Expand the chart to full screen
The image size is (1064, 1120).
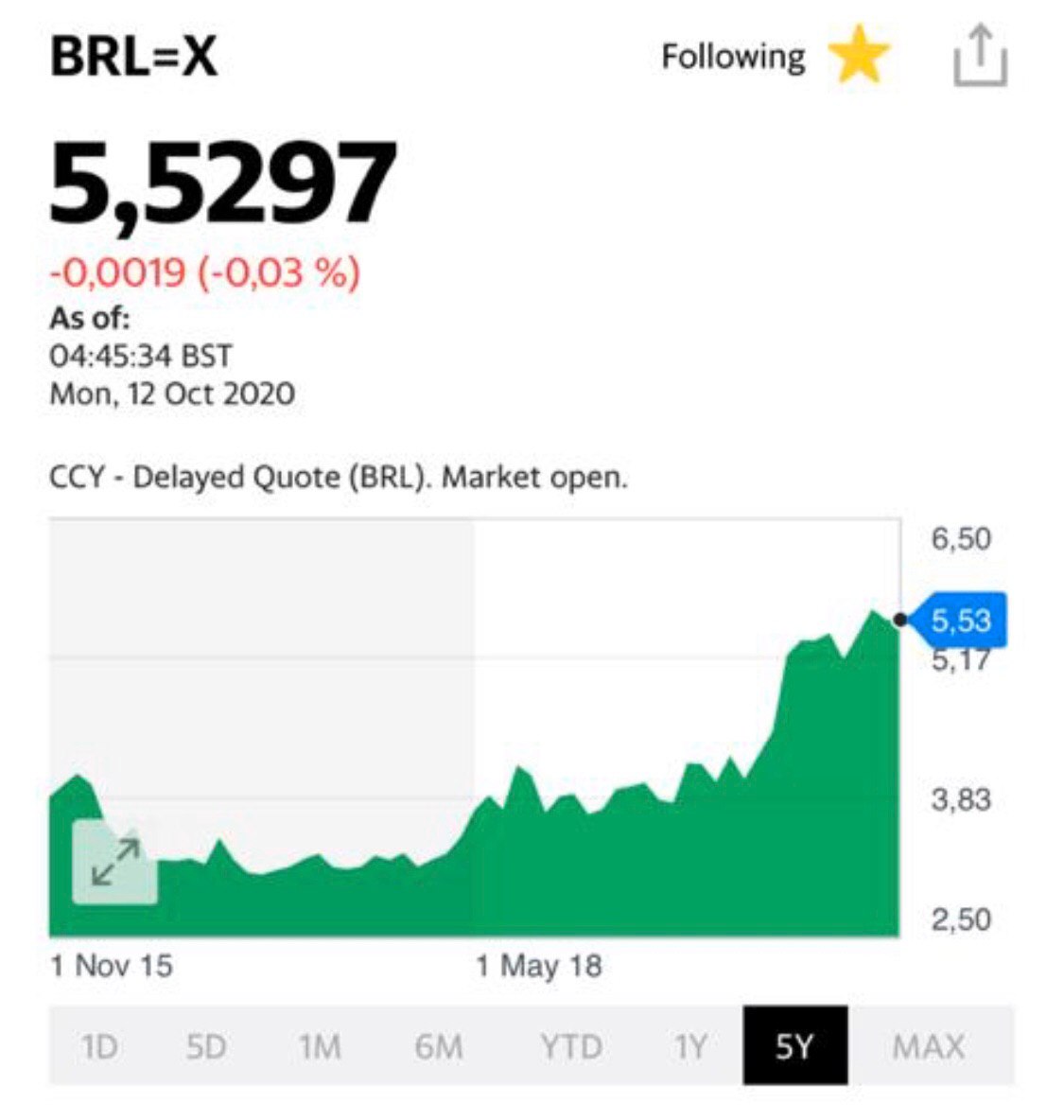pyautogui.click(x=115, y=862)
